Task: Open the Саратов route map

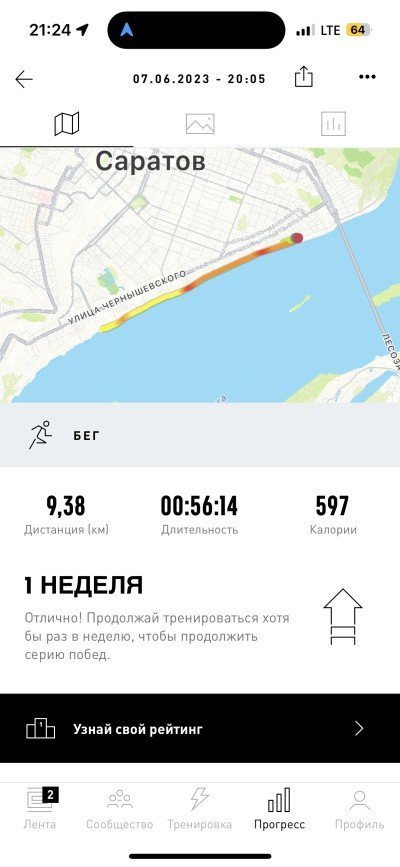Action: point(200,275)
